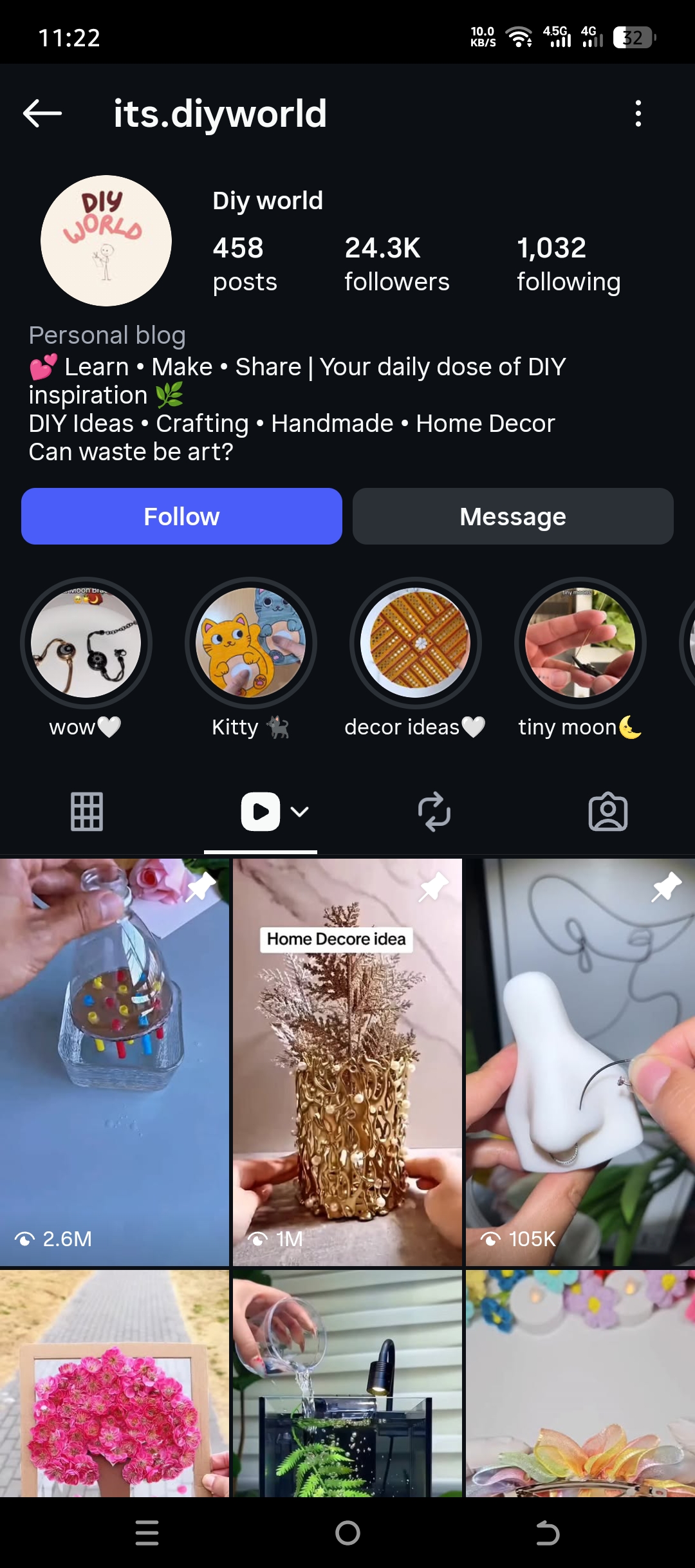Expand the reels tab dropdown

point(300,812)
